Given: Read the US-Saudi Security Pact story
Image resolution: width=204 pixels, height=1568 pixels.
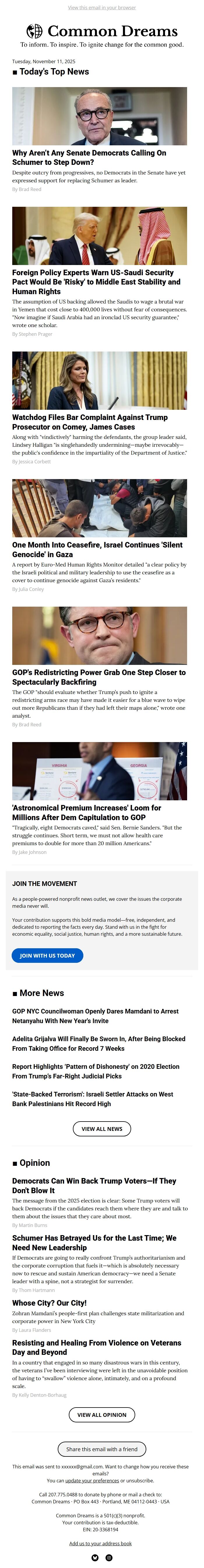Looking at the screenshot, I should point(96,282).
